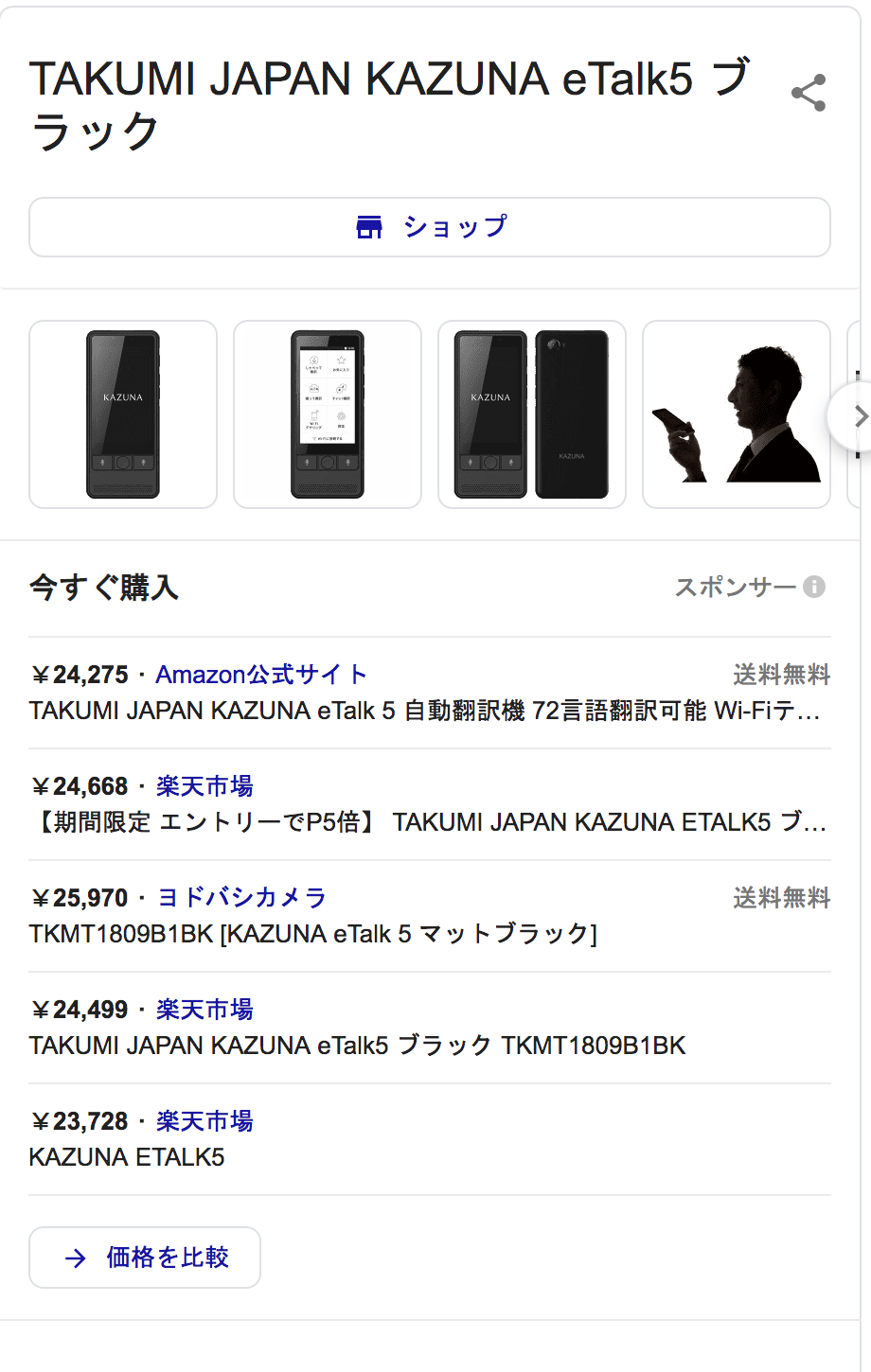Screen dimensions: 871x1372
Task: Open the 楽天市場 offer for ¥24,668
Action: click(x=204, y=786)
